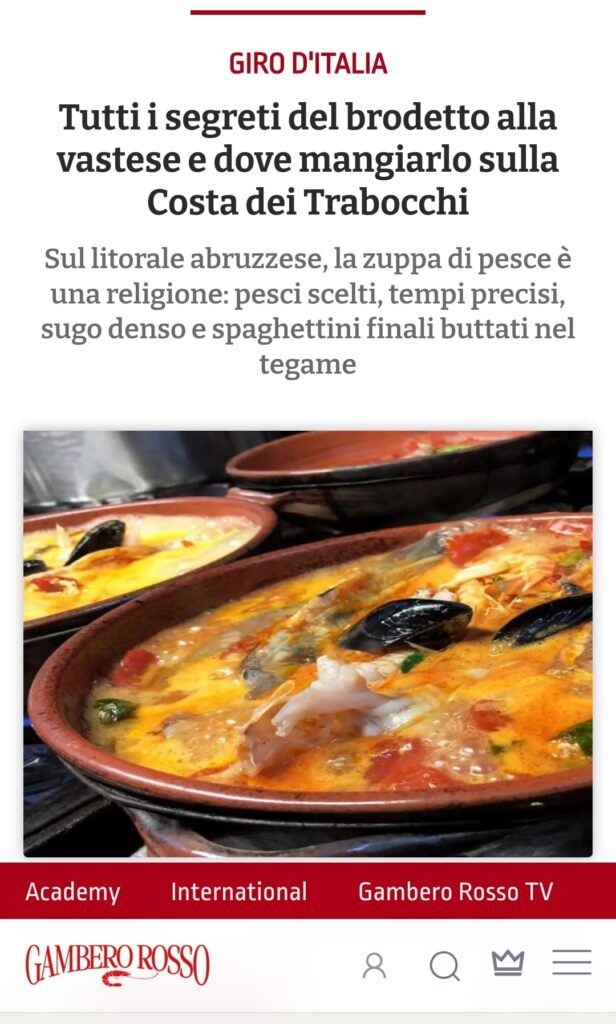616x1024 pixels.
Task: Open Gambero Rosso TV
Action: (x=455, y=891)
